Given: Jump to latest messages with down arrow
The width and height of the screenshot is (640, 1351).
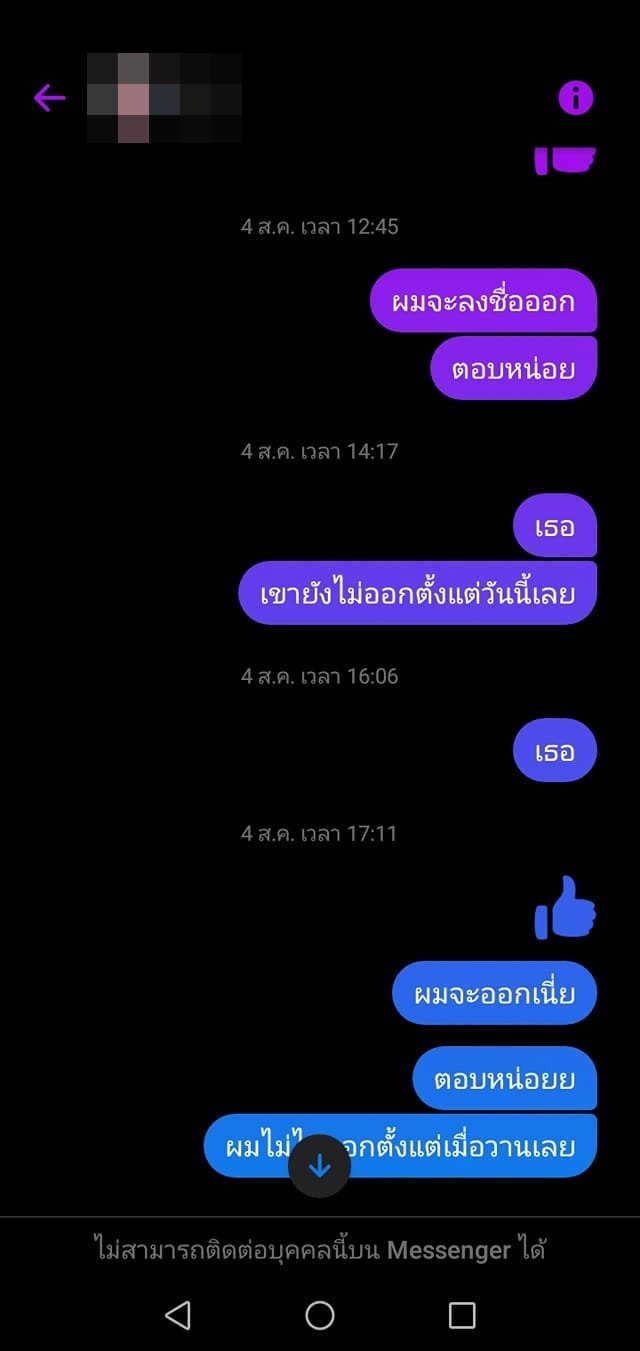Looking at the screenshot, I should [x=319, y=1166].
